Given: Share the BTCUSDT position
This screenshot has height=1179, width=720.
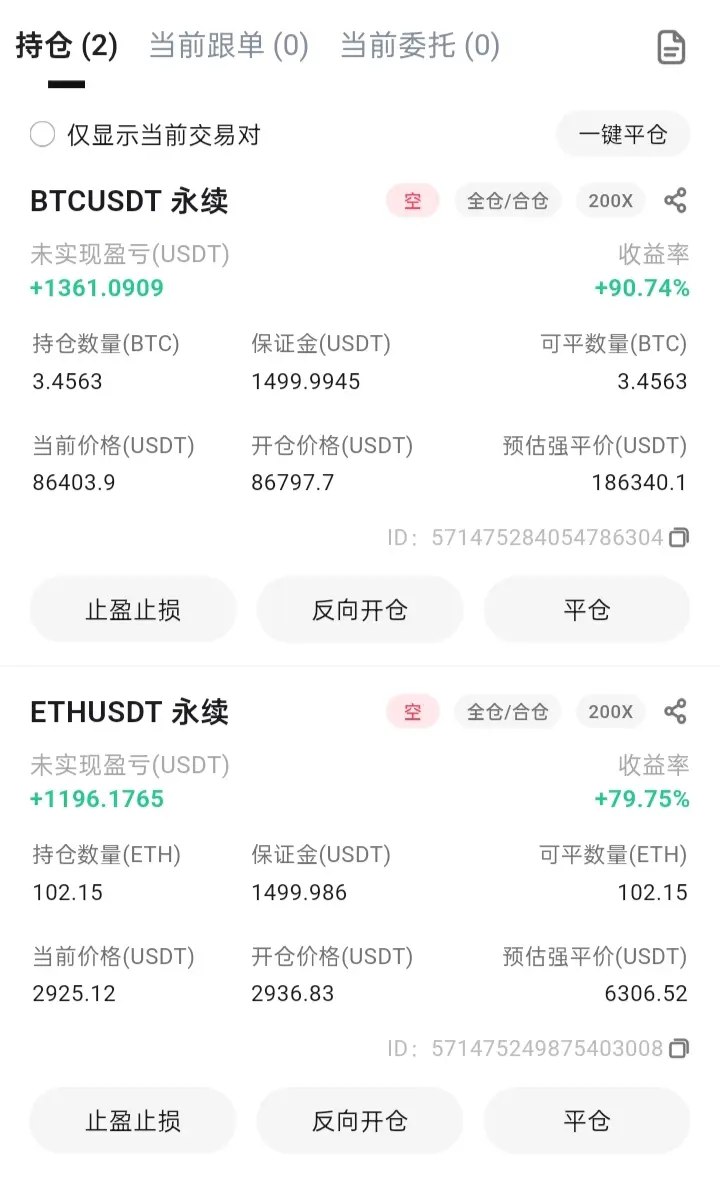Looking at the screenshot, I should 675,201.
